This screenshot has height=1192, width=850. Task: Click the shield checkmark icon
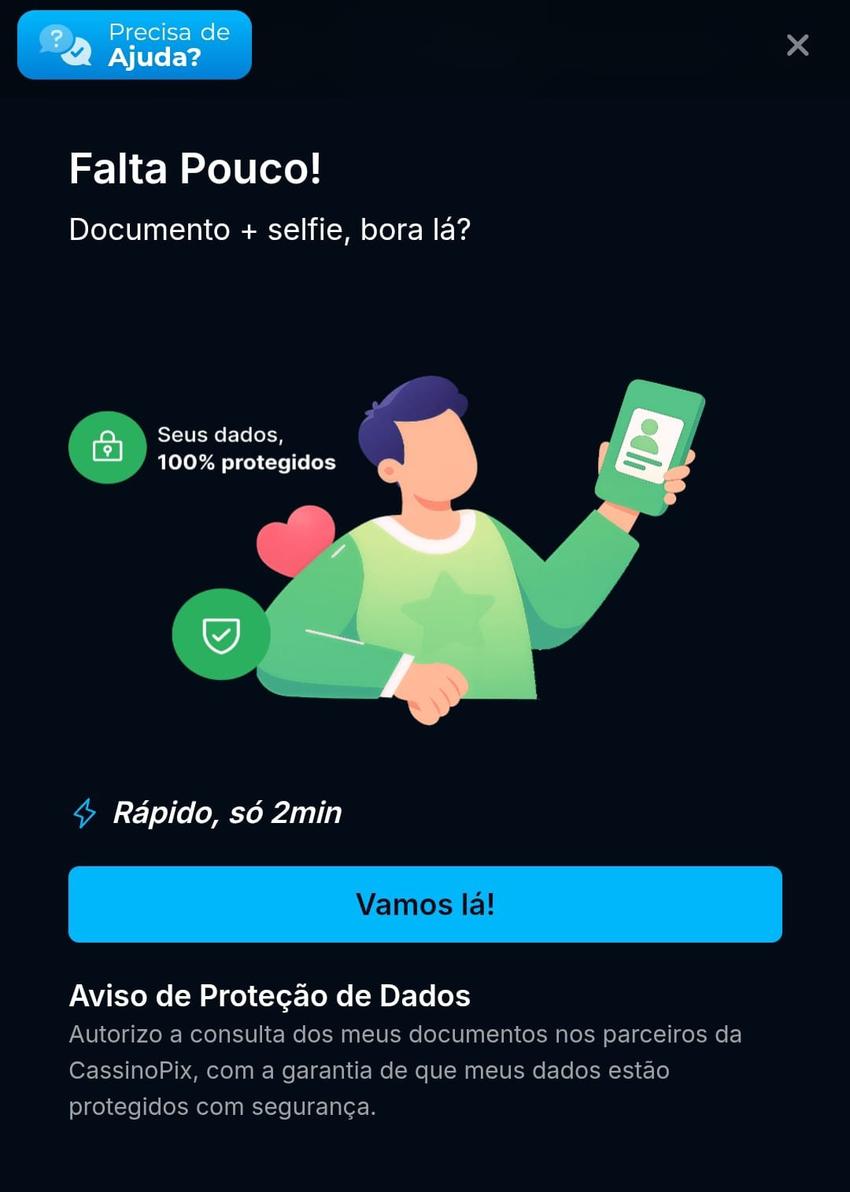click(221, 634)
